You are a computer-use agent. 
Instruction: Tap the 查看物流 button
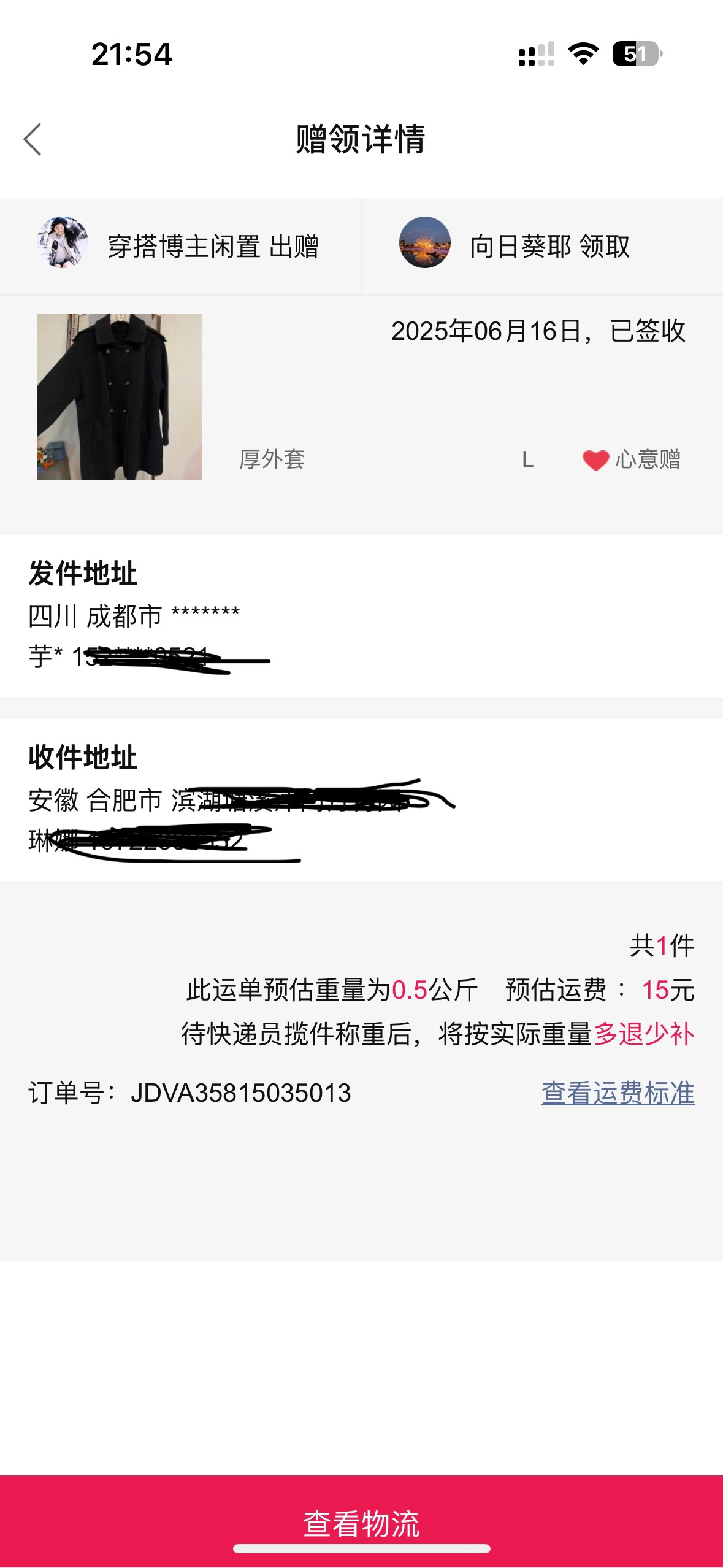361,1523
